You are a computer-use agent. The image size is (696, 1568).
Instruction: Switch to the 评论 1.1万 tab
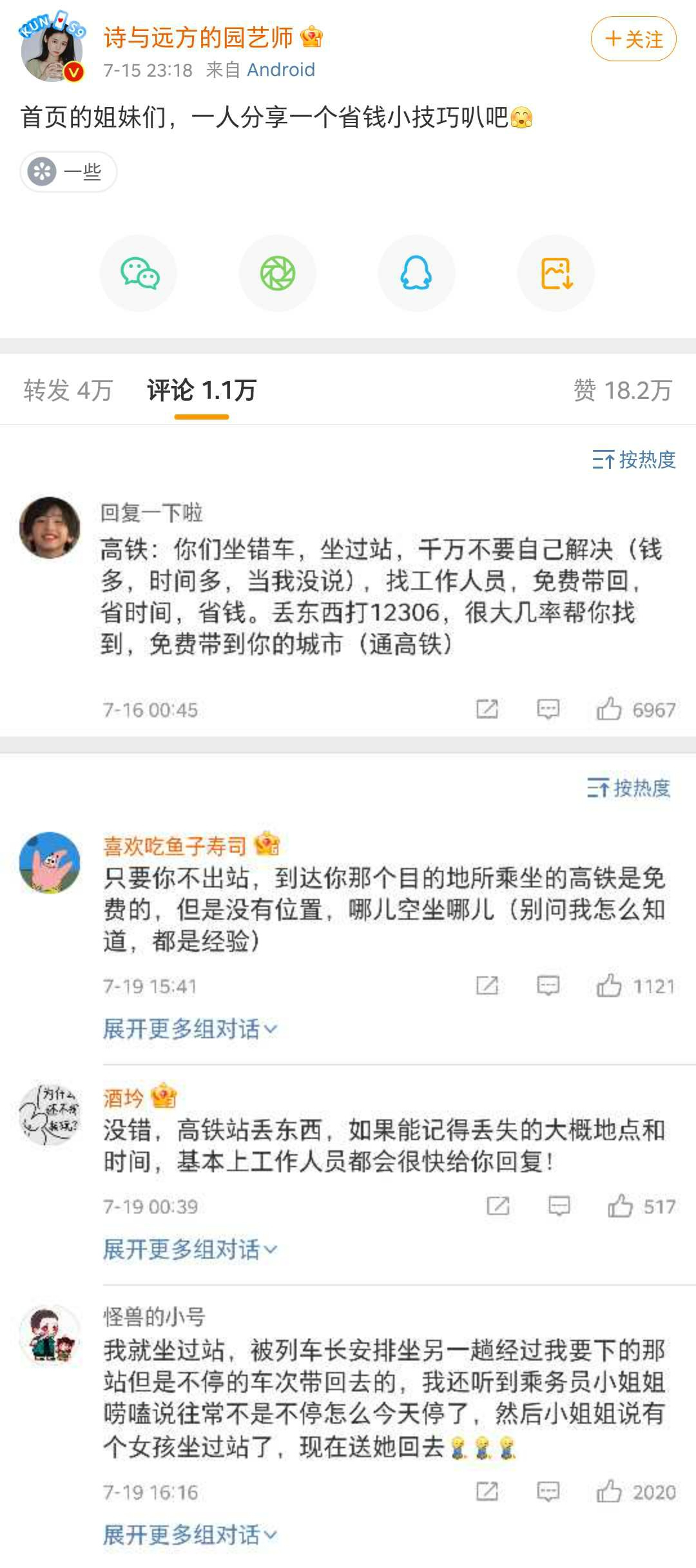pos(202,390)
